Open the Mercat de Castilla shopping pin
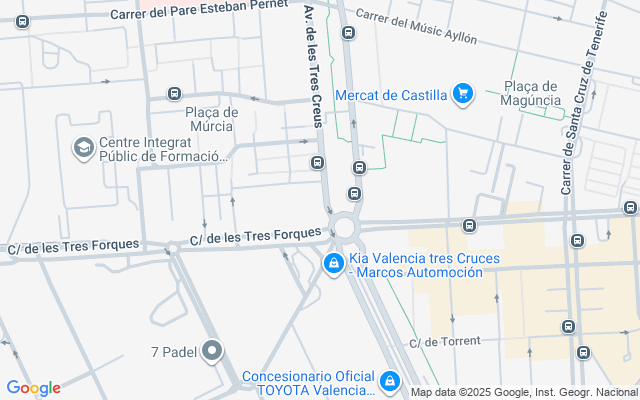 (x=462, y=94)
